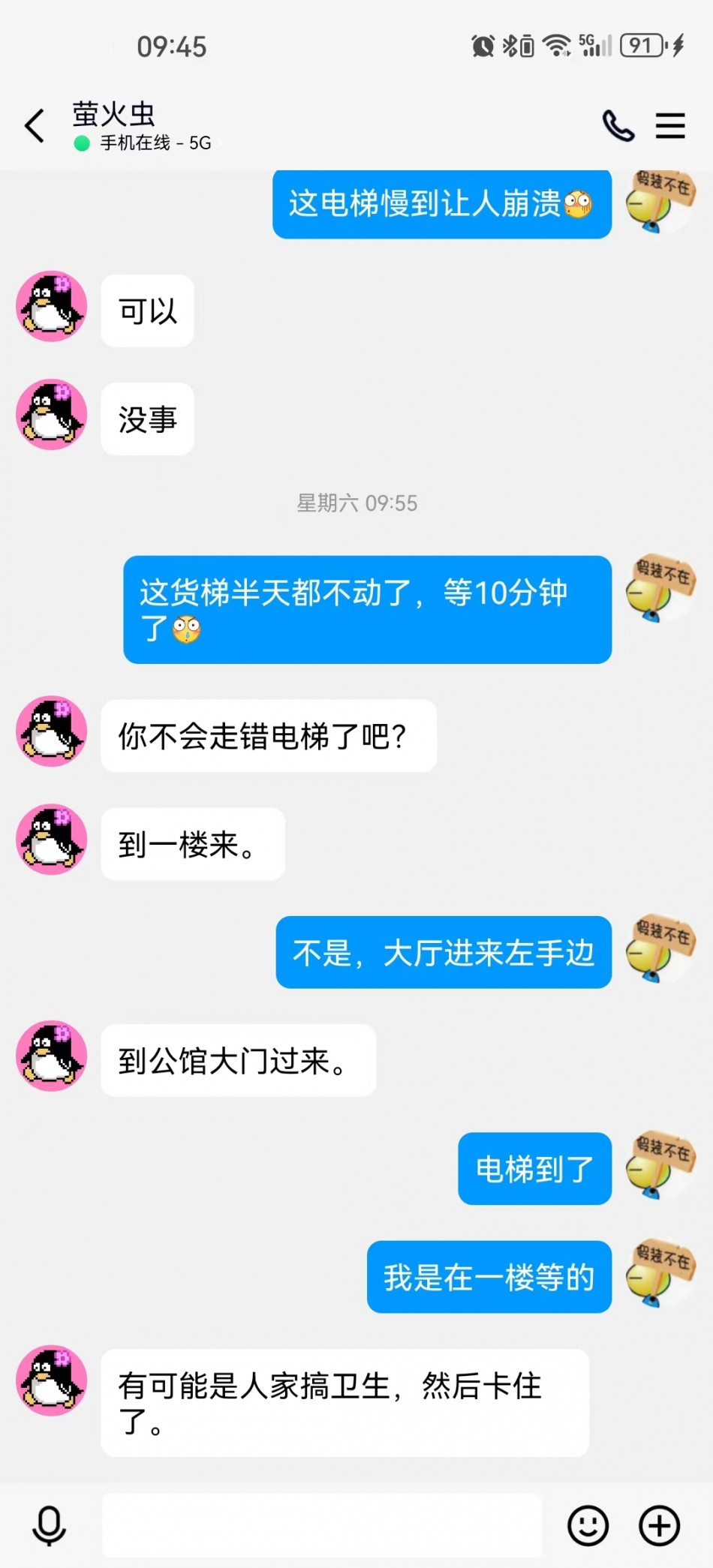Focus the message text field

(323, 1524)
